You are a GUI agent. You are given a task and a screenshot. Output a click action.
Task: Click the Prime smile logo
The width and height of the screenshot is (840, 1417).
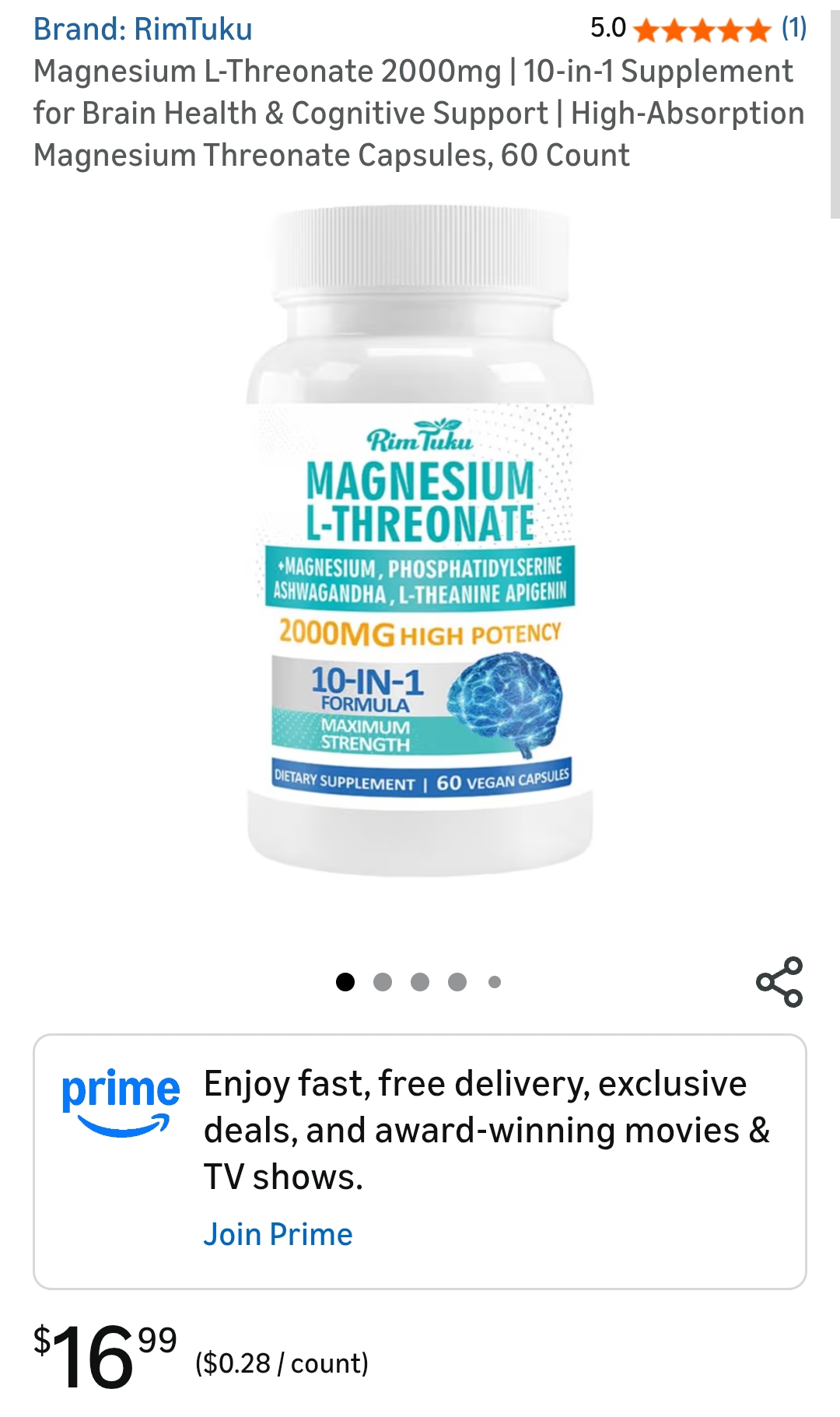(x=121, y=1097)
